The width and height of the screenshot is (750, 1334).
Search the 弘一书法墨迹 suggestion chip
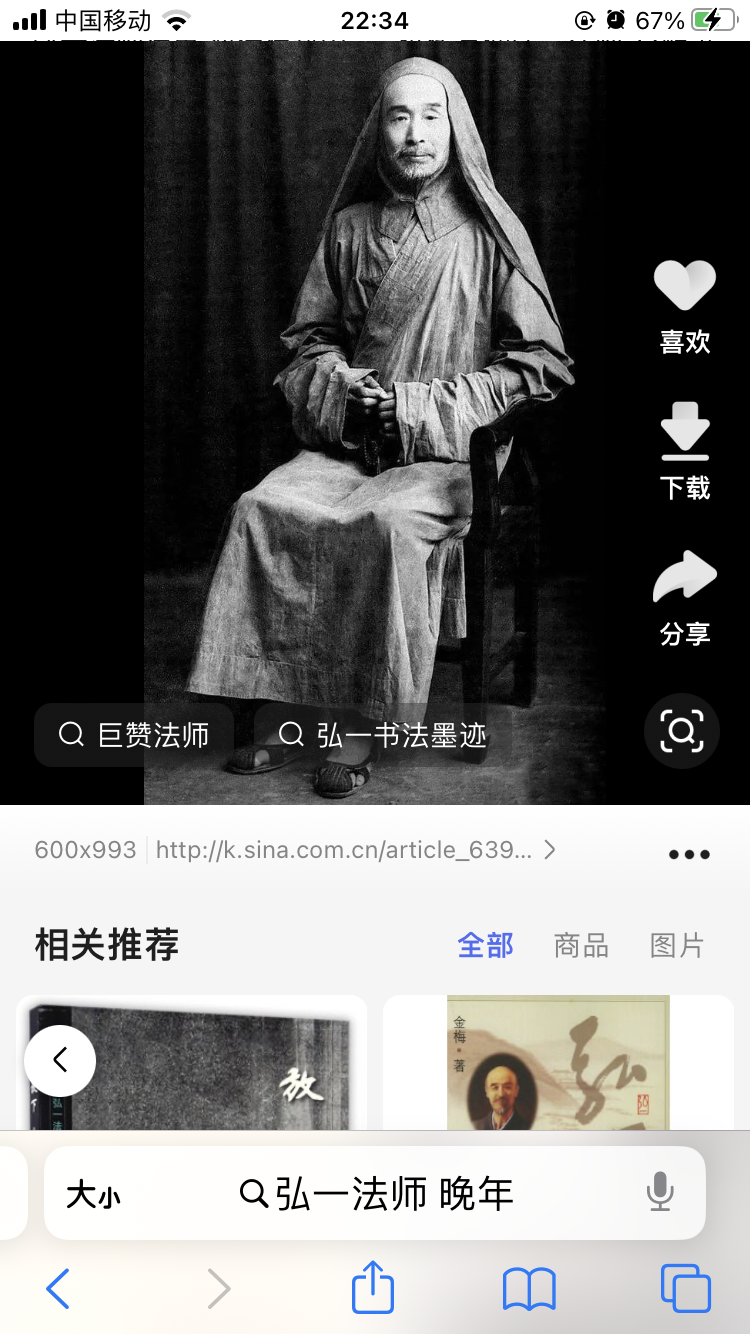point(382,735)
